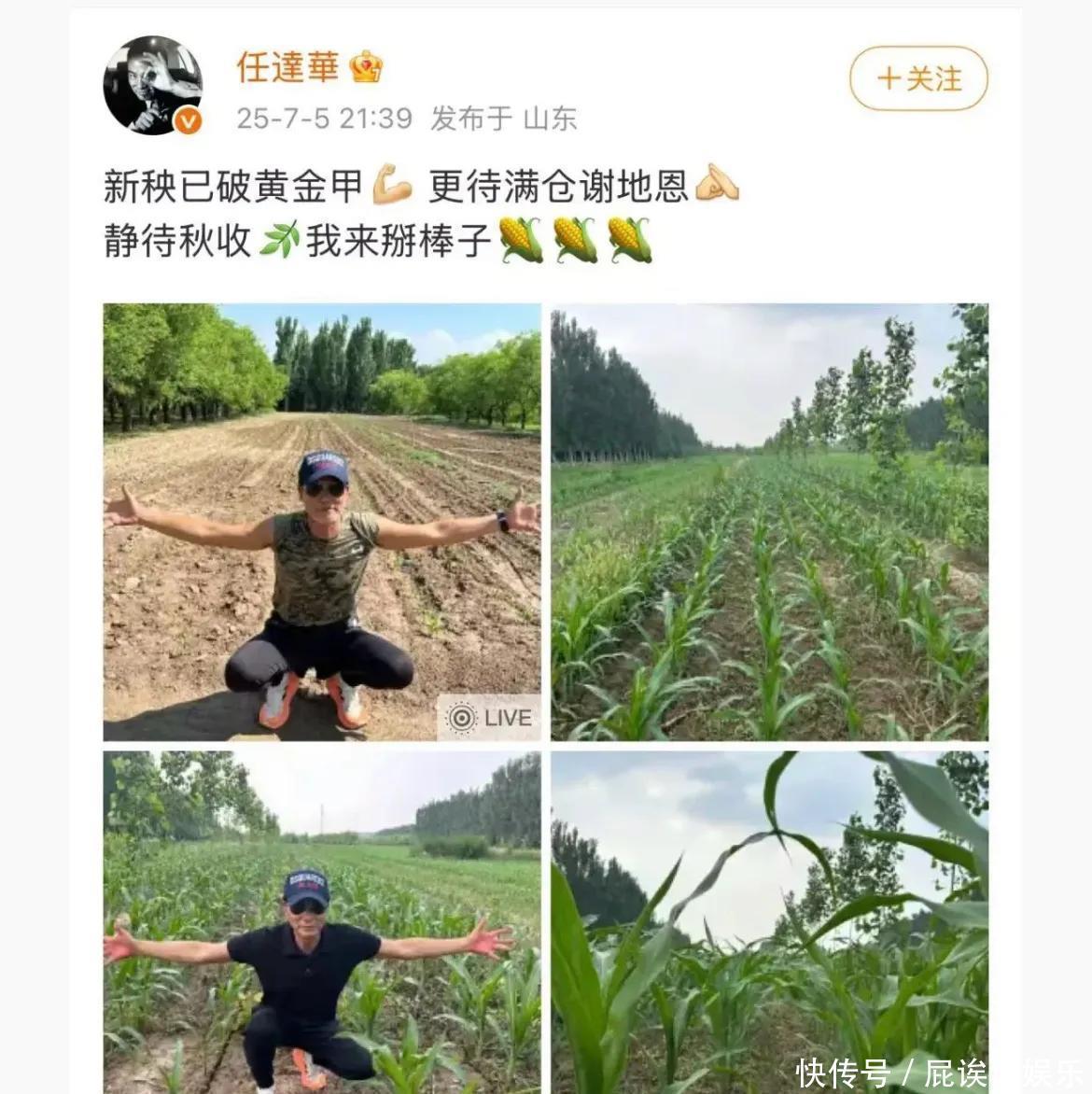Open the LIVE photo of the bare soil field
The image size is (1092, 1094).
(x=321, y=522)
